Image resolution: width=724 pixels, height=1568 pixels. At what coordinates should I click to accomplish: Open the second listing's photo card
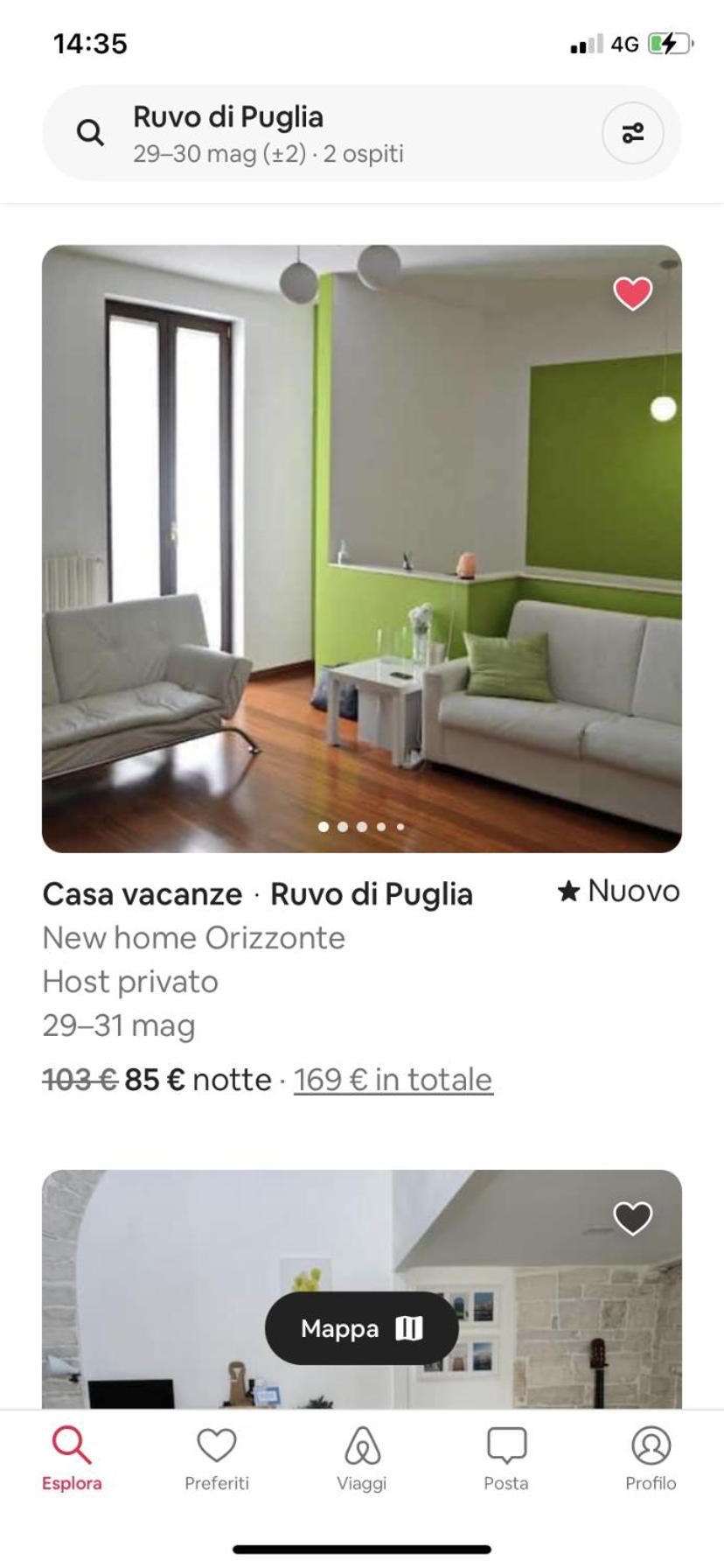pos(361,1289)
